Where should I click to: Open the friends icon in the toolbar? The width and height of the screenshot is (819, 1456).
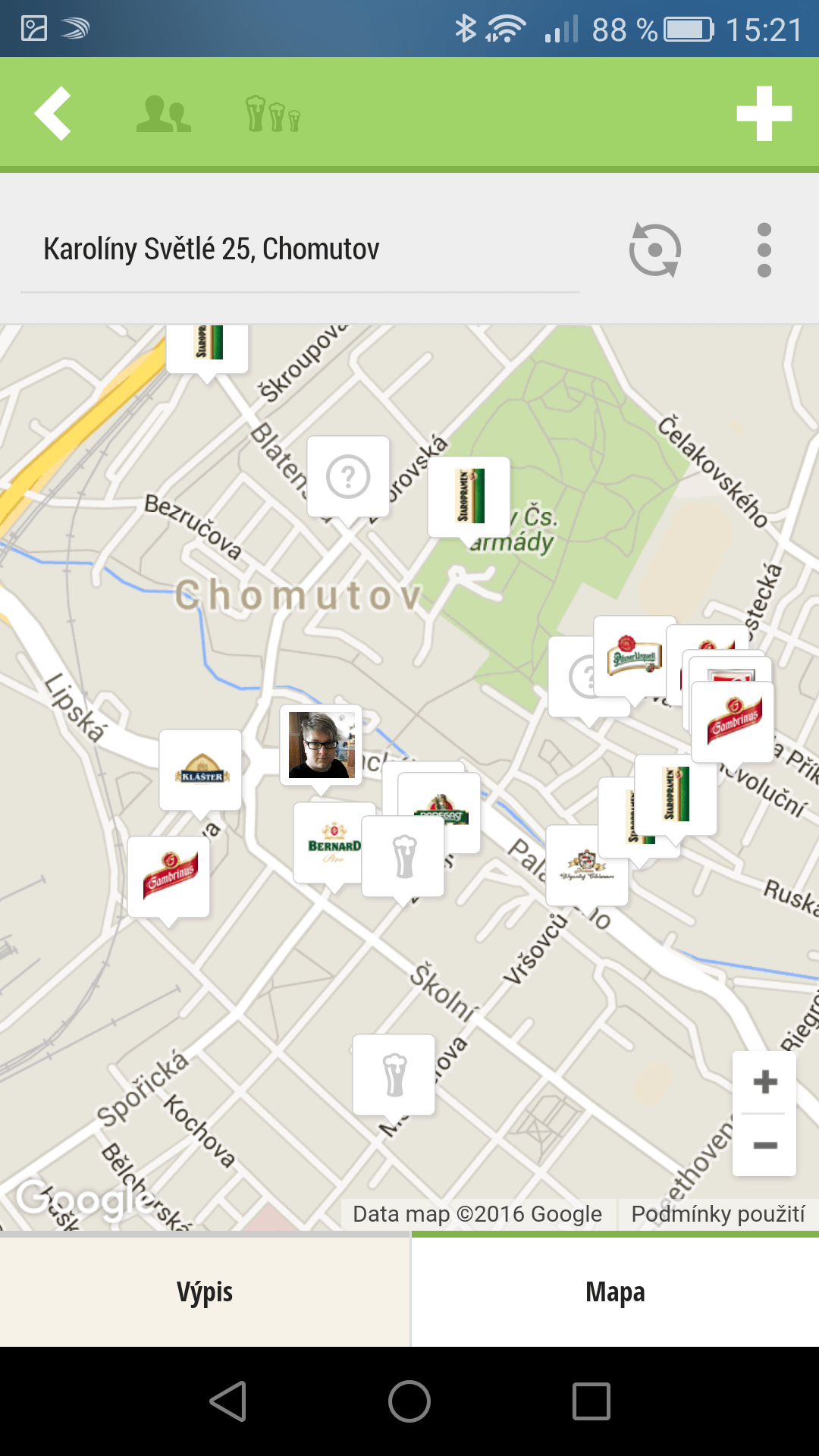coord(163,115)
